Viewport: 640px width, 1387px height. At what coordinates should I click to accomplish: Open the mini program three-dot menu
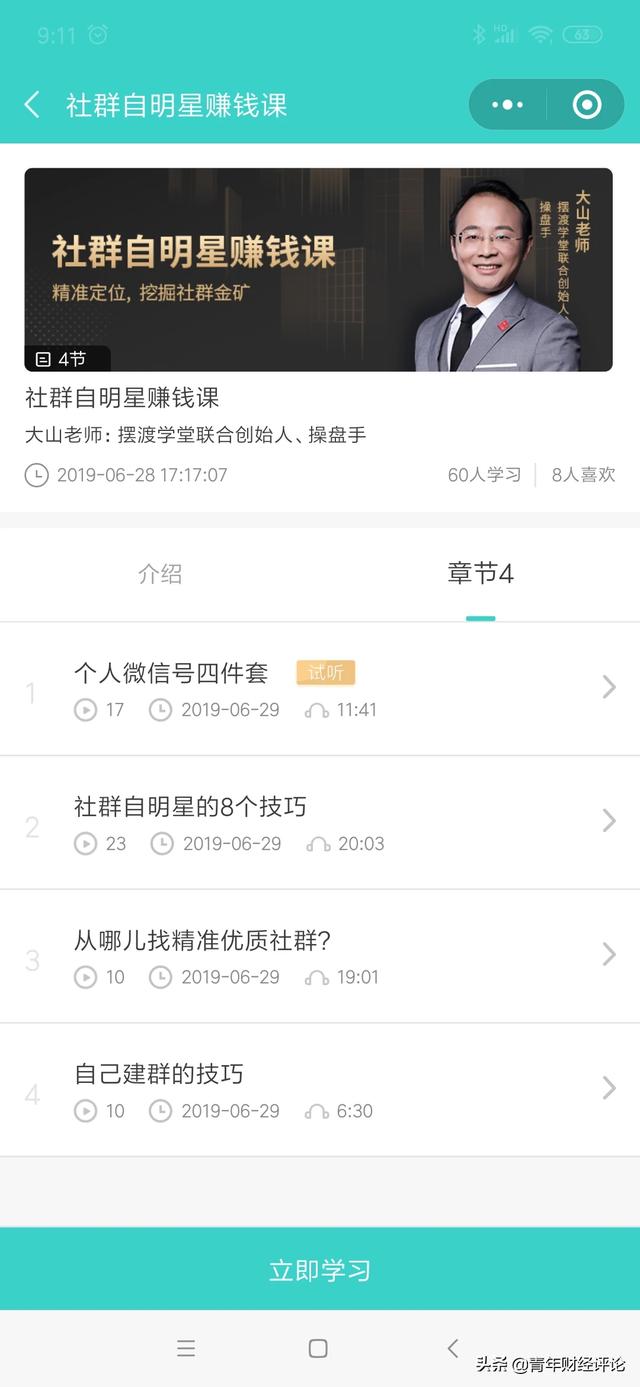click(x=507, y=104)
